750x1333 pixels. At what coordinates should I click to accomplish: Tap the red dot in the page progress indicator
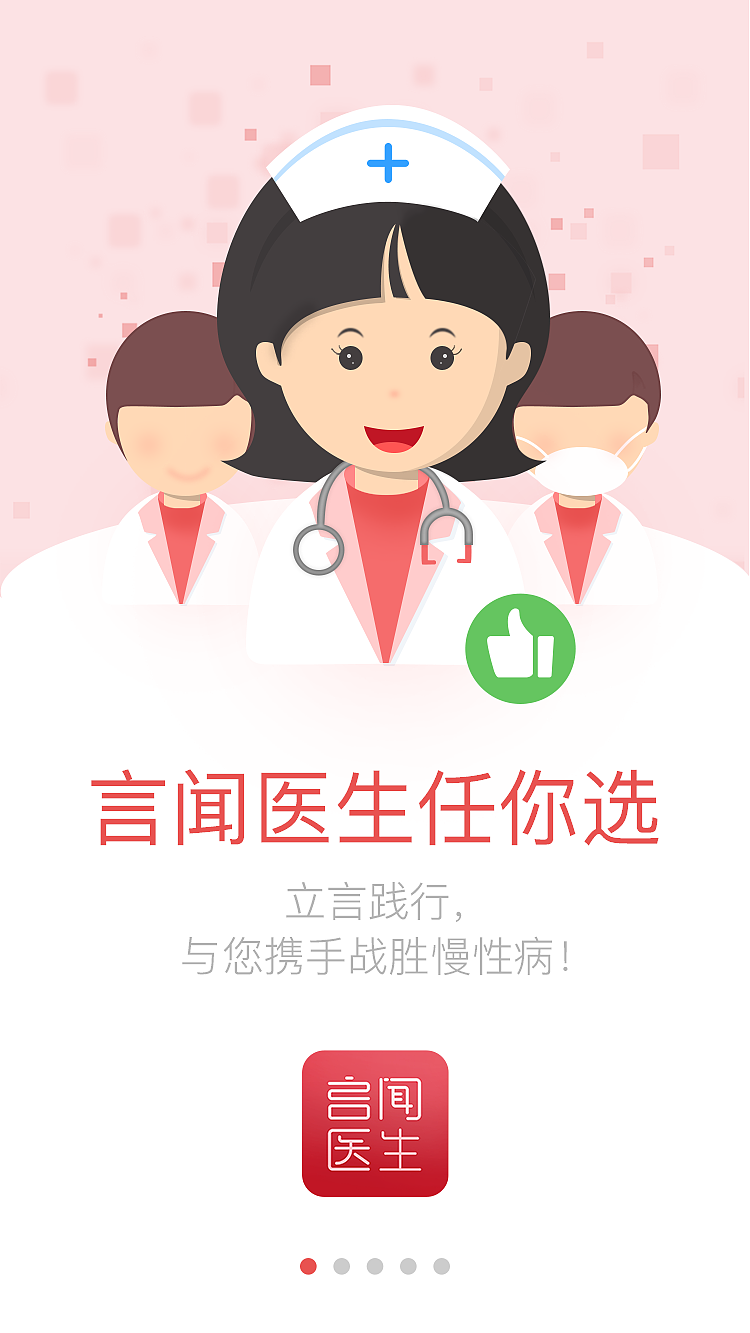308,1265
